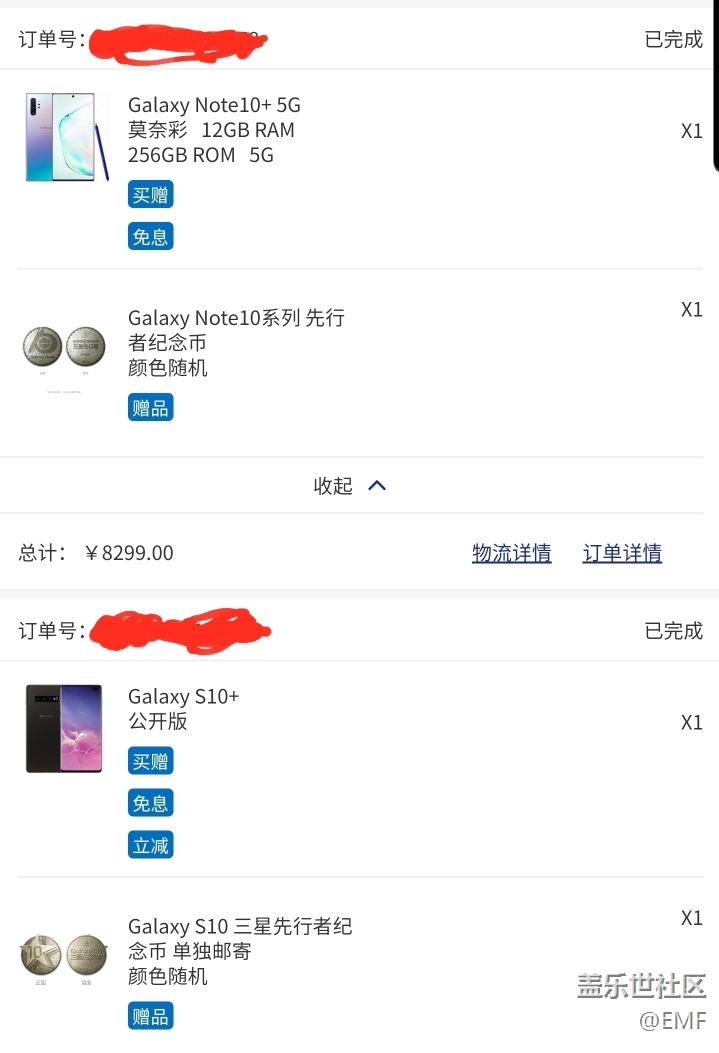Collapse the order items with 收起
Image resolution: width=719 pixels, height=1053 pixels.
click(x=349, y=486)
